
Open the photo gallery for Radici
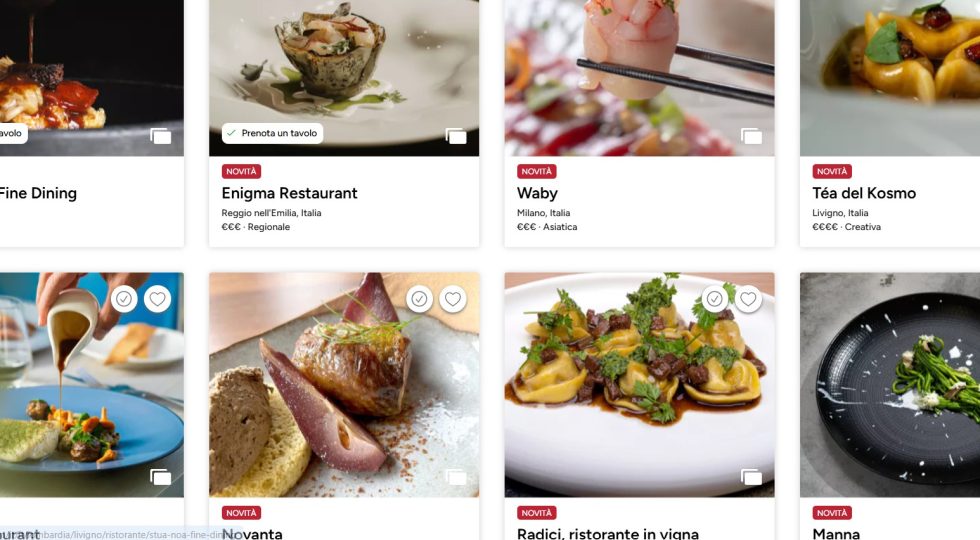751,477
